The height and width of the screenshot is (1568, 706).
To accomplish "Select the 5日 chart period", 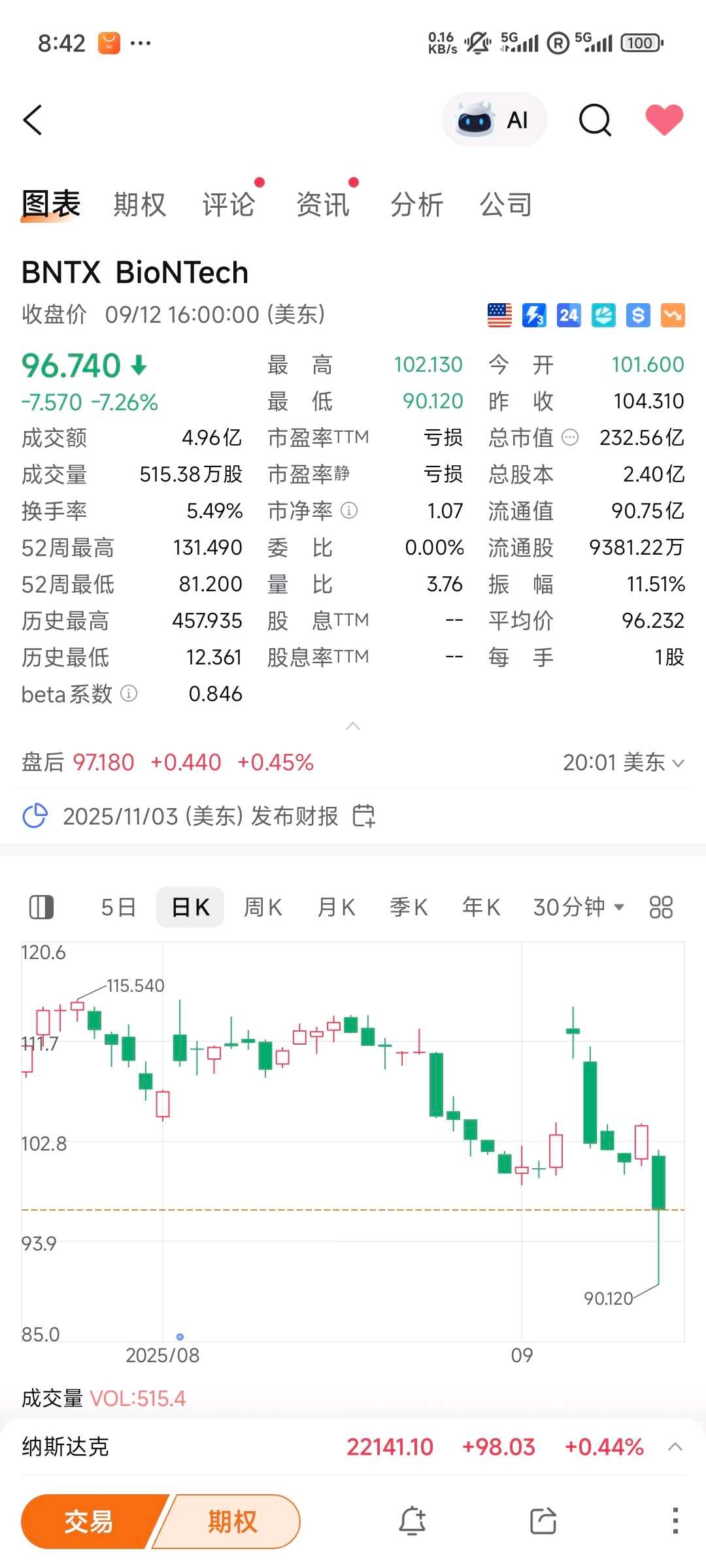I will pos(118,907).
